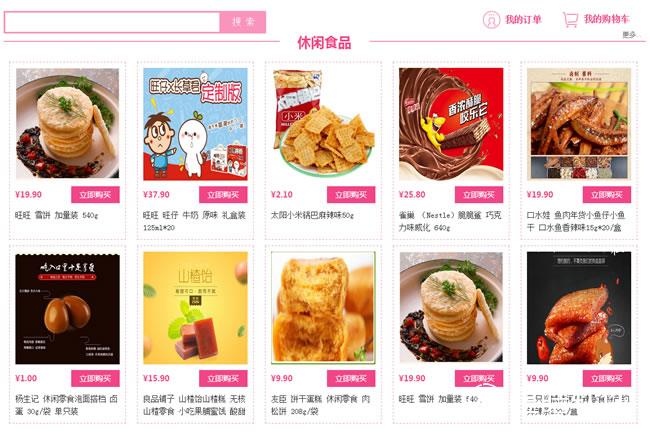Tap the 更多 more link

tap(628, 35)
